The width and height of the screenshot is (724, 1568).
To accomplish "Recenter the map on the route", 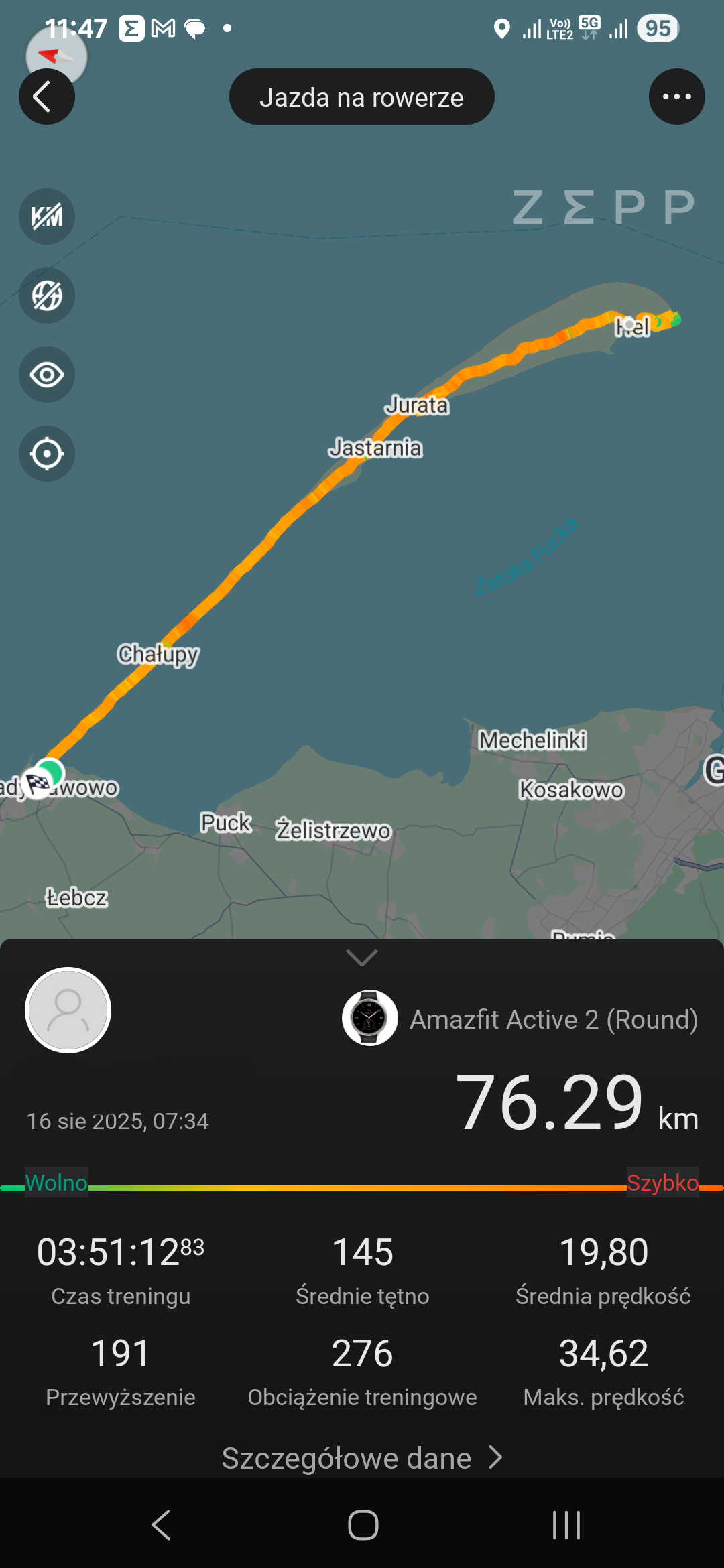I will tap(46, 454).
